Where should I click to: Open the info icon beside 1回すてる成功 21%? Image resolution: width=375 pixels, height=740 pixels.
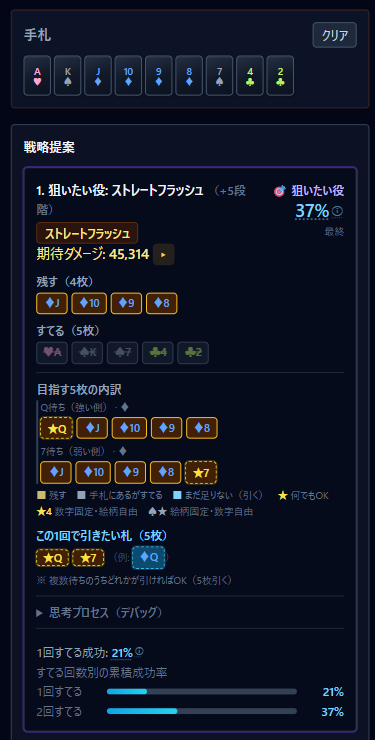tap(139, 652)
